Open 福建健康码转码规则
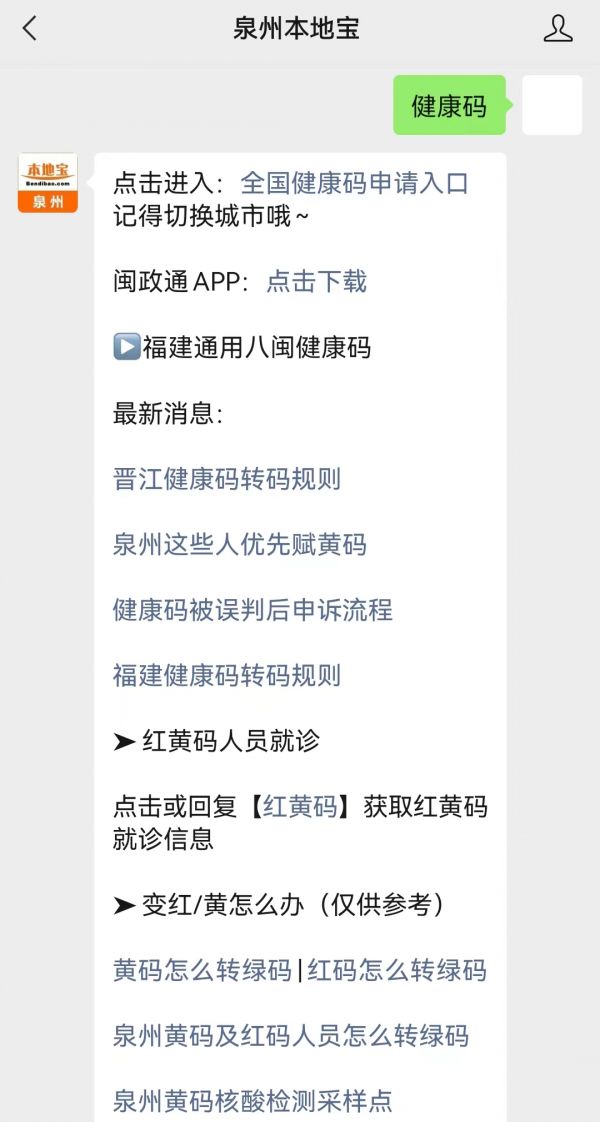 click(x=227, y=675)
